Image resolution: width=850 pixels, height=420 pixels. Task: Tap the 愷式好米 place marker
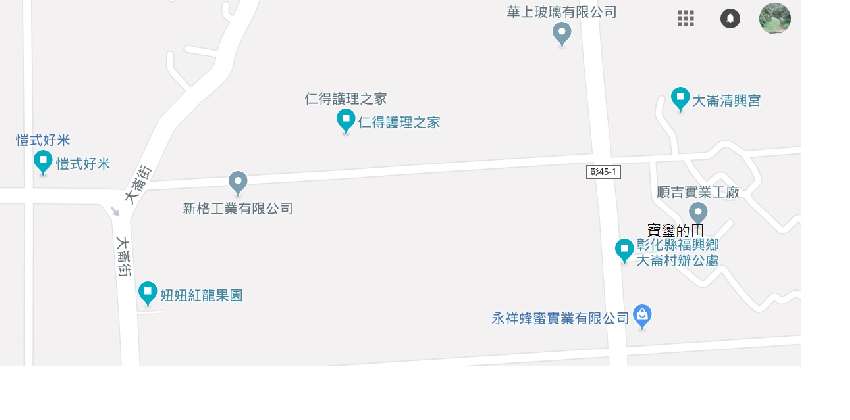43,161
